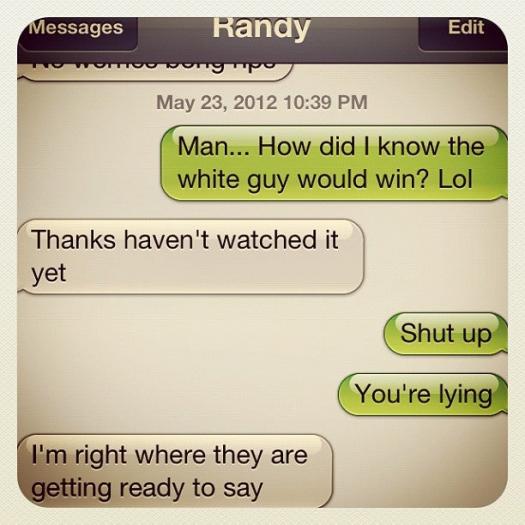Go back to the Messages list
The height and width of the screenshot is (525, 525).
[x=78, y=32]
